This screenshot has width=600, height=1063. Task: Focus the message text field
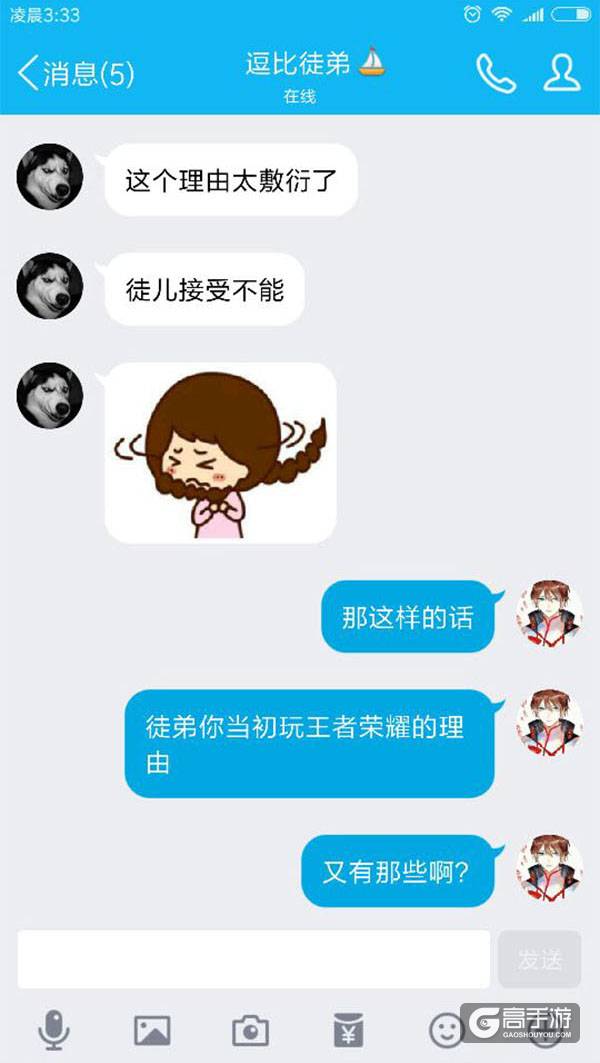coord(253,959)
